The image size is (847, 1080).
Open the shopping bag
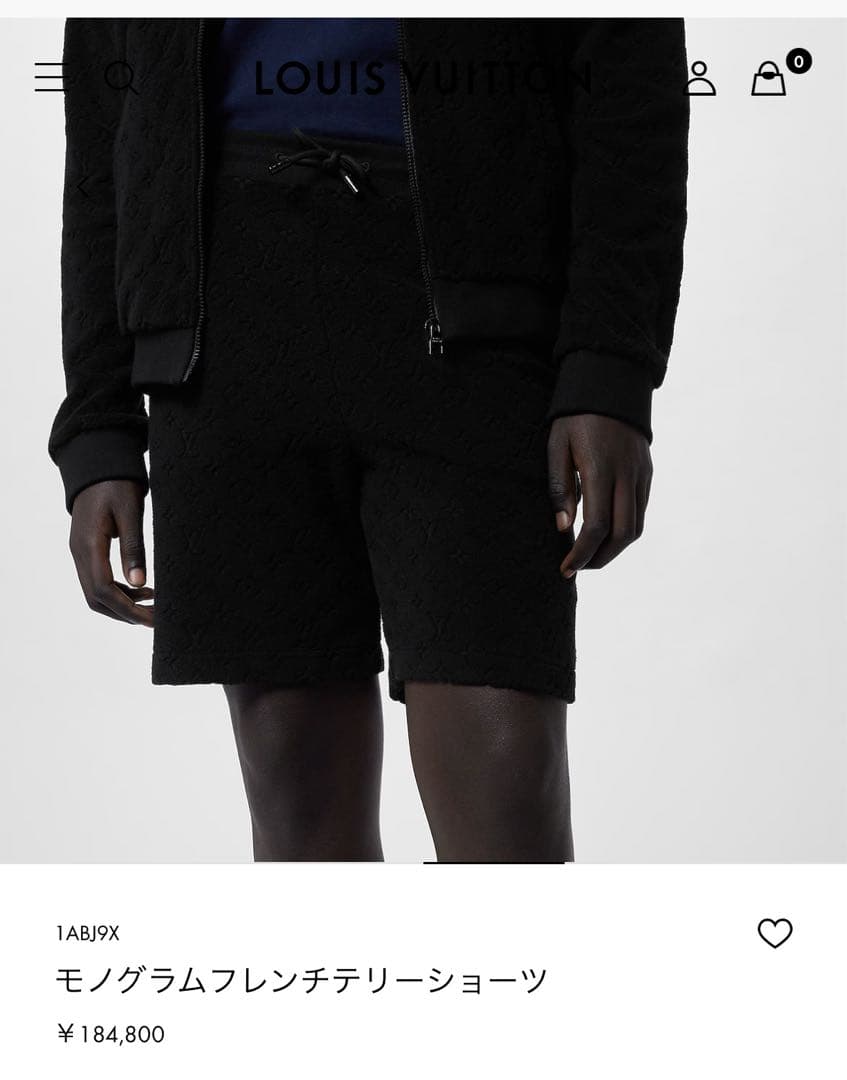tap(770, 78)
